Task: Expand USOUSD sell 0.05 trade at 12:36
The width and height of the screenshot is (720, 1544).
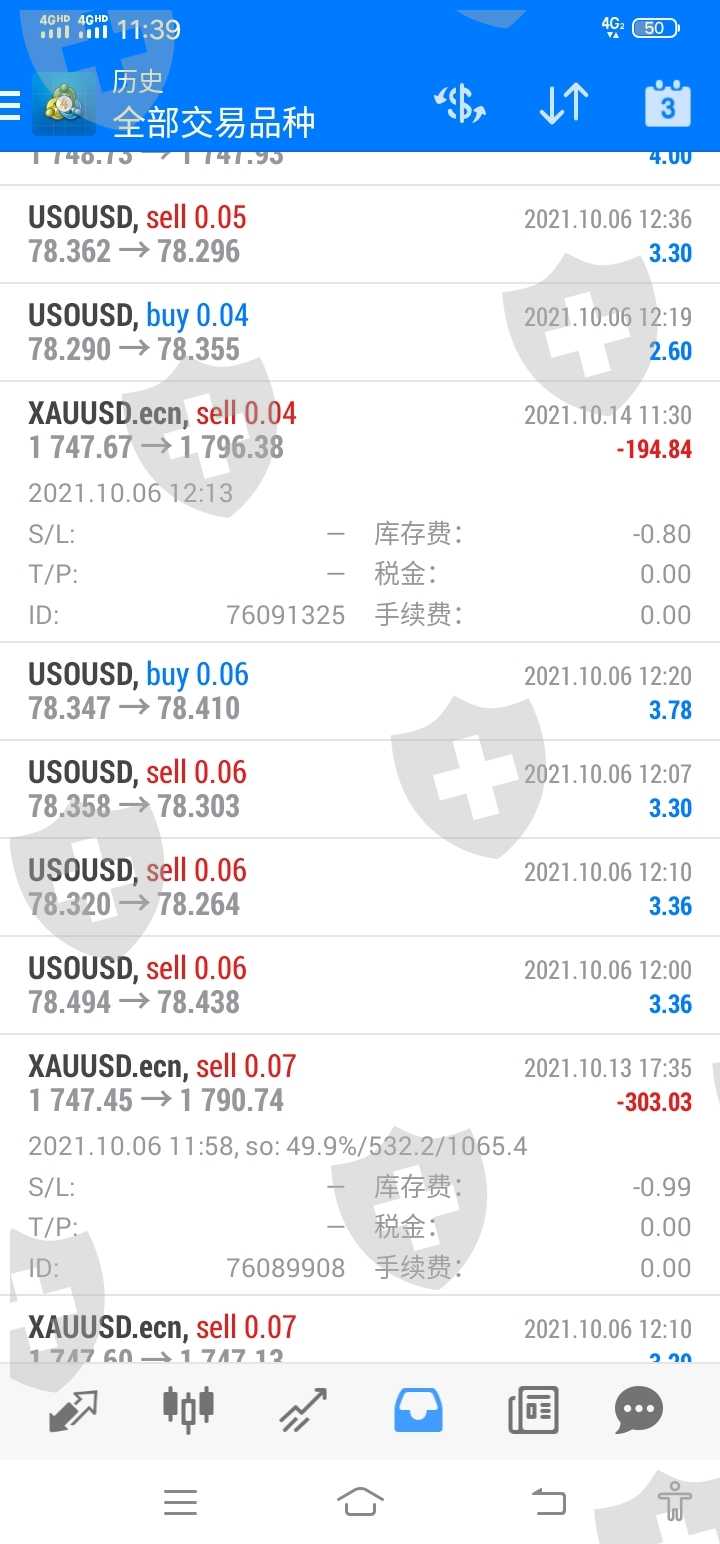Action: tap(360, 235)
